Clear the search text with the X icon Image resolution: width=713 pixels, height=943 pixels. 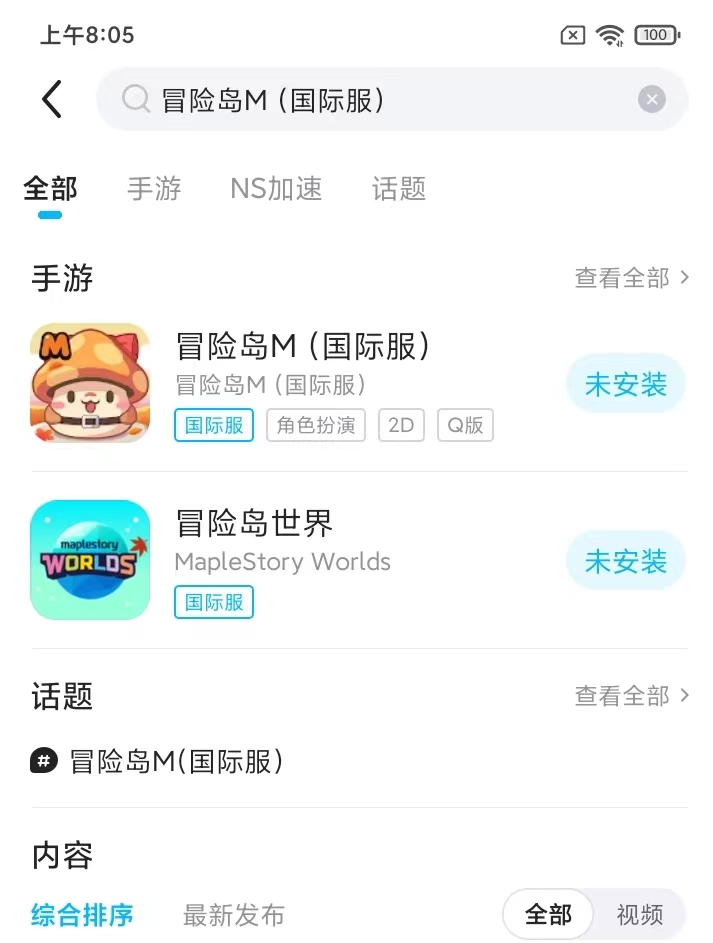(x=651, y=99)
